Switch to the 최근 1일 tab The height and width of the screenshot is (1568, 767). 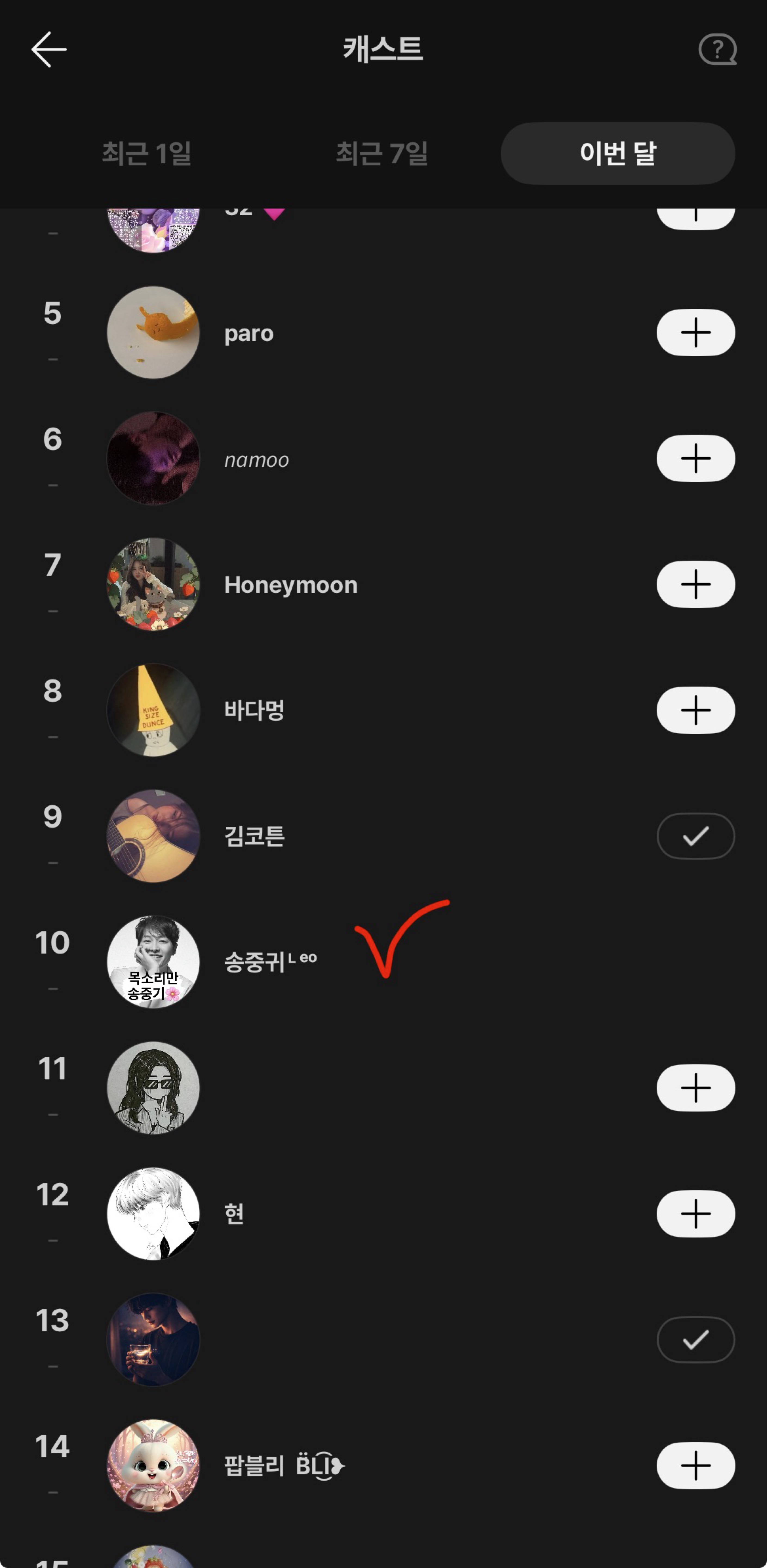147,153
